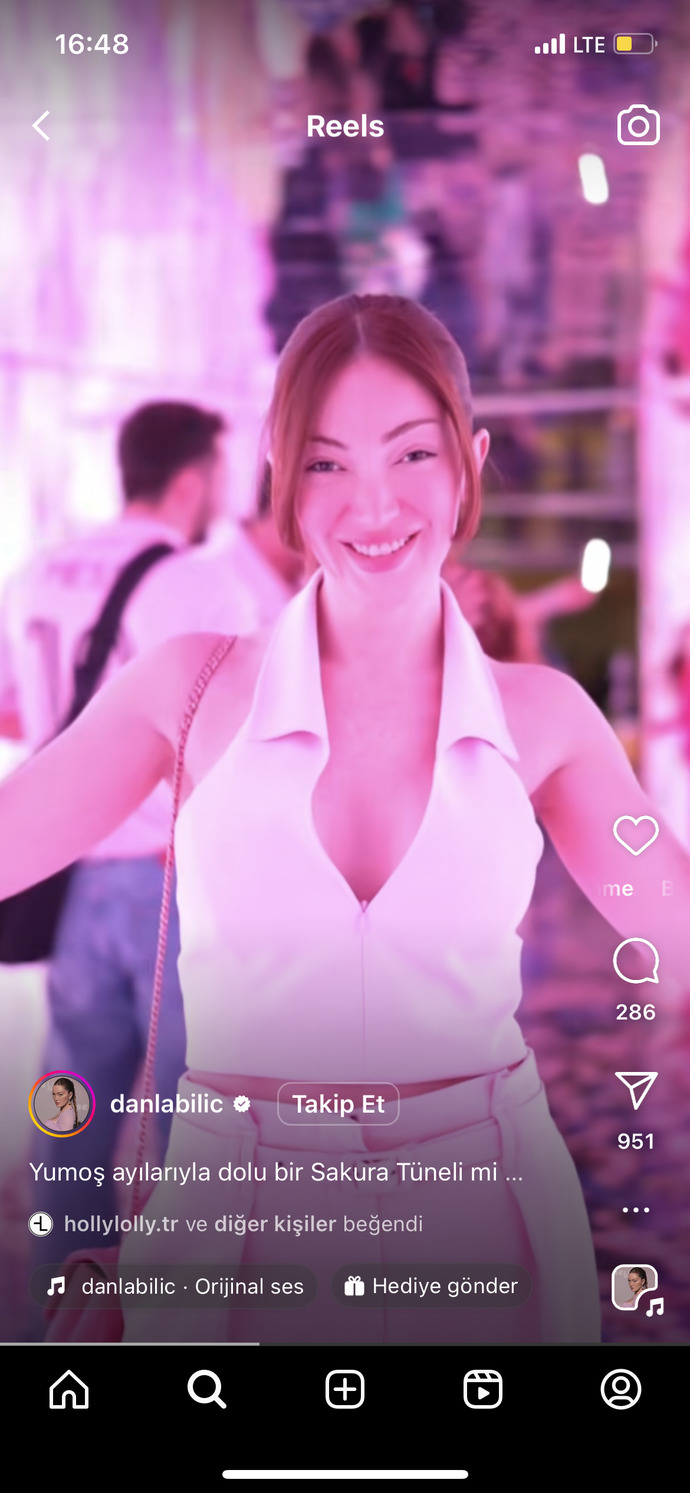Open the camera to create a reel

tap(638, 126)
